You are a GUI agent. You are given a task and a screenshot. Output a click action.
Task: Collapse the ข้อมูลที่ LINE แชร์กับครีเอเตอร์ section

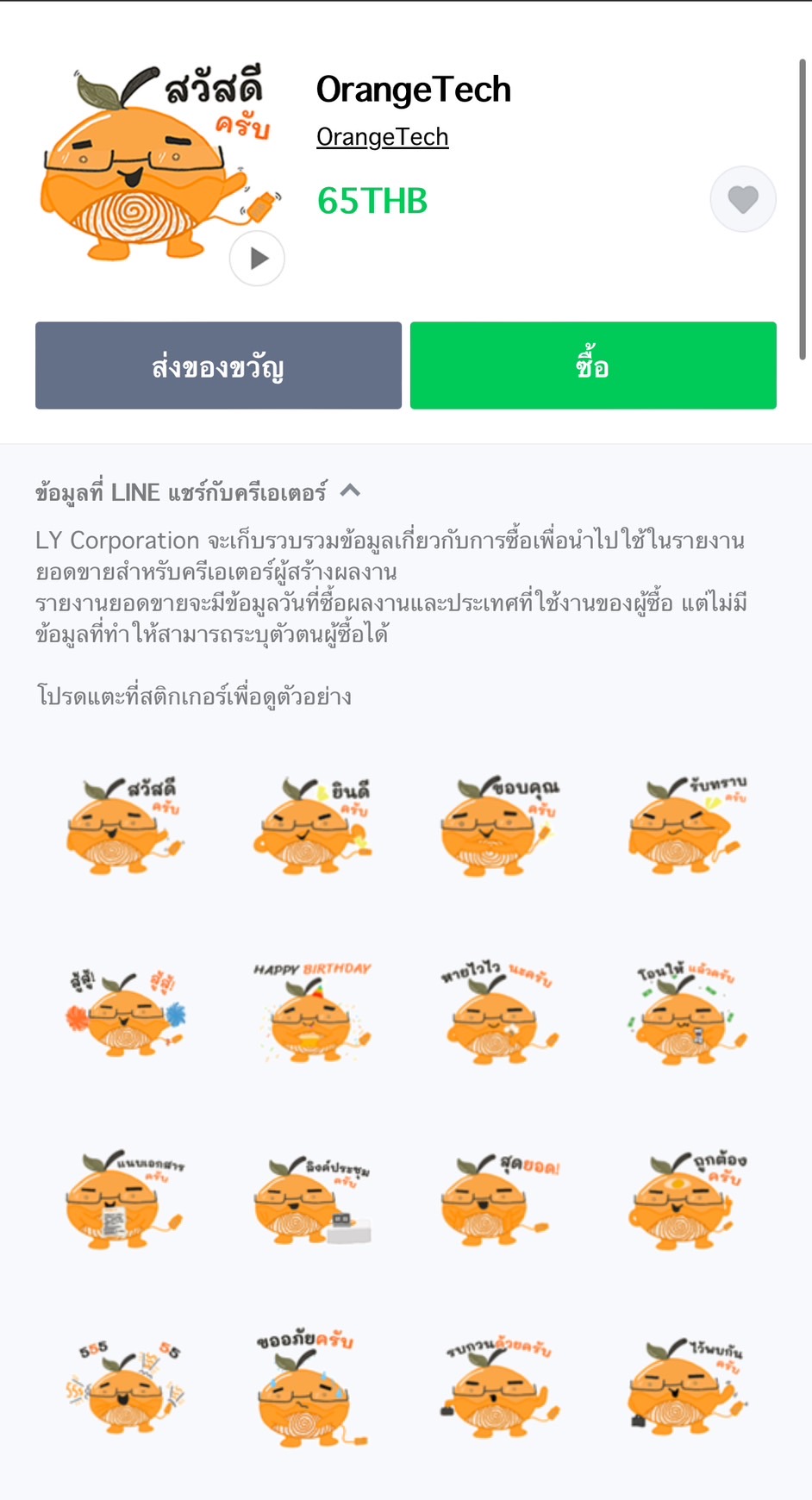click(x=350, y=491)
